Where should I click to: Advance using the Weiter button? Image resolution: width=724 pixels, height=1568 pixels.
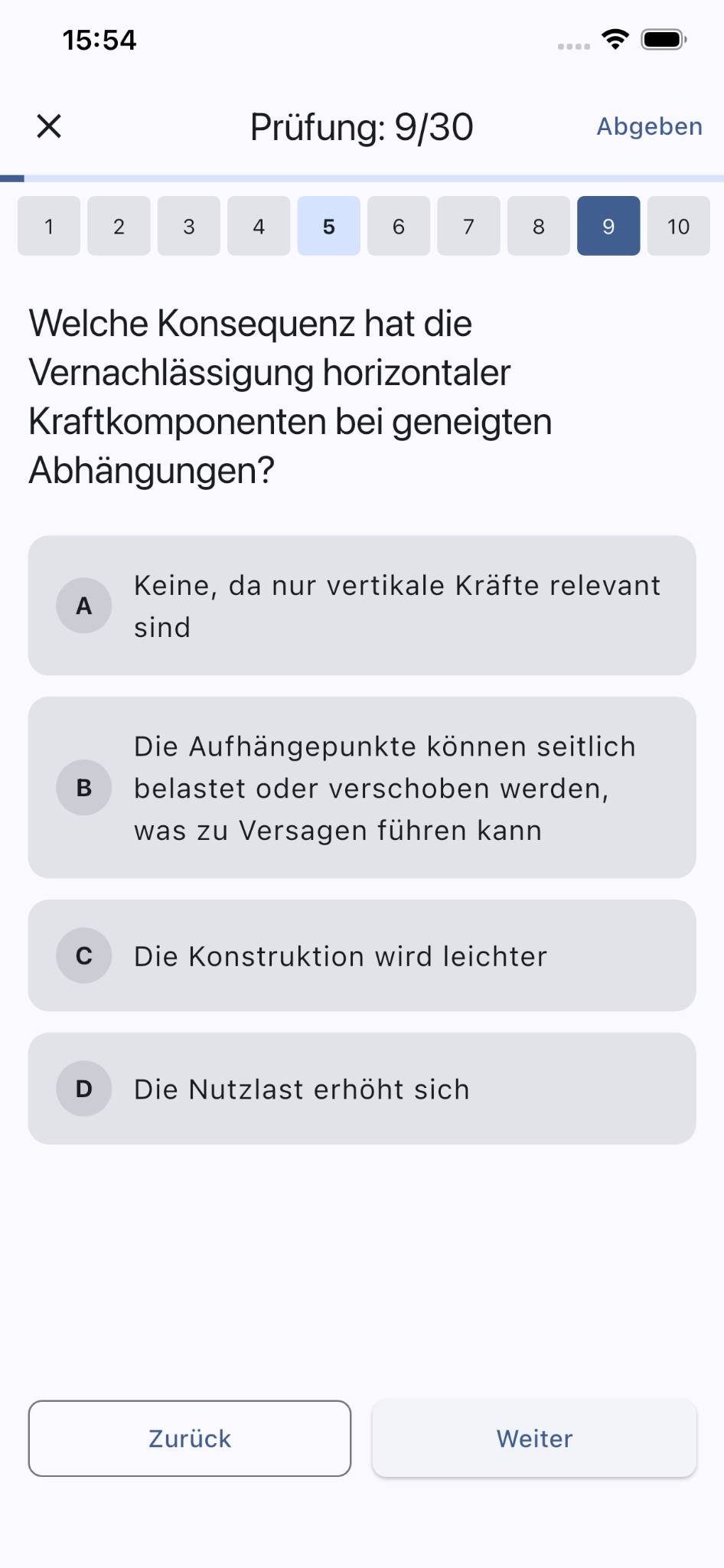pyautogui.click(x=533, y=1438)
